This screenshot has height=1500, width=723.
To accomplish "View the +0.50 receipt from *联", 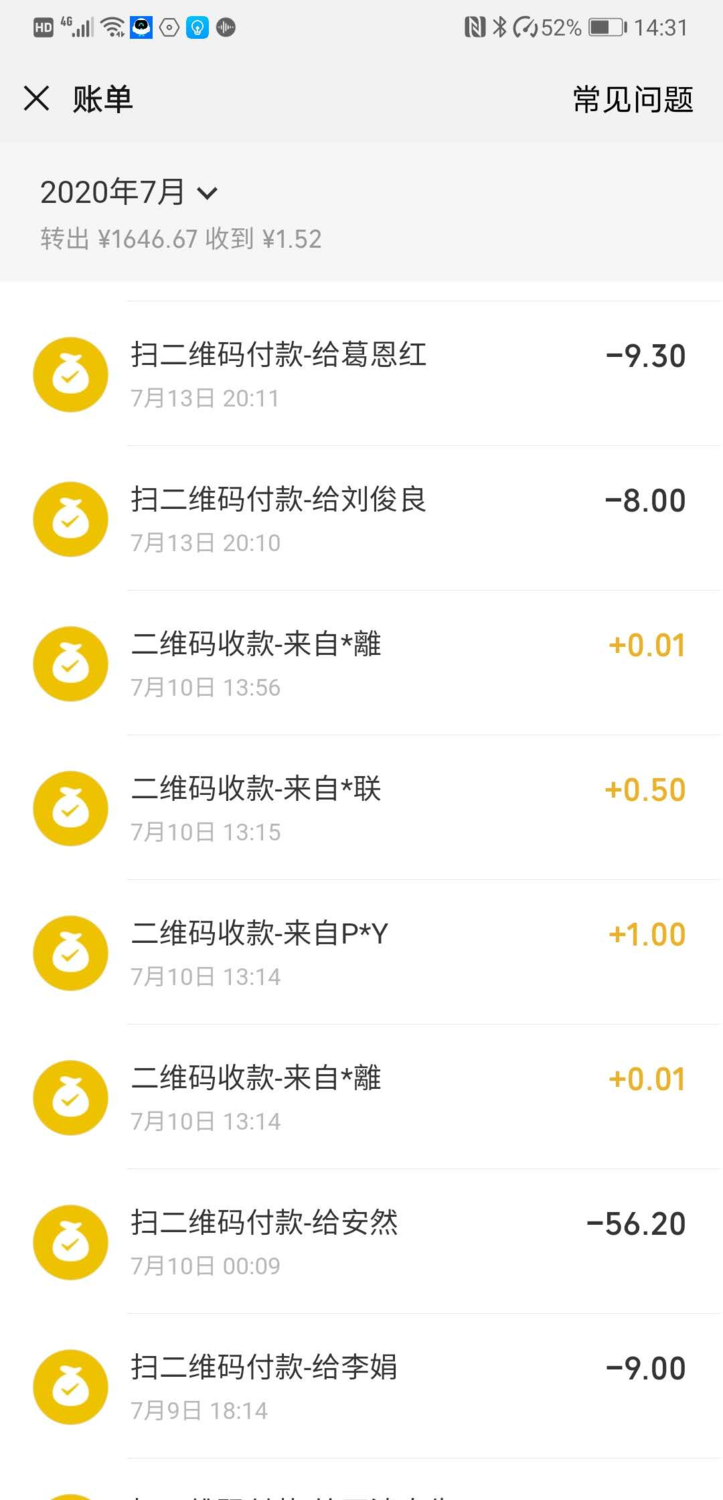I will pyautogui.click(x=361, y=808).
